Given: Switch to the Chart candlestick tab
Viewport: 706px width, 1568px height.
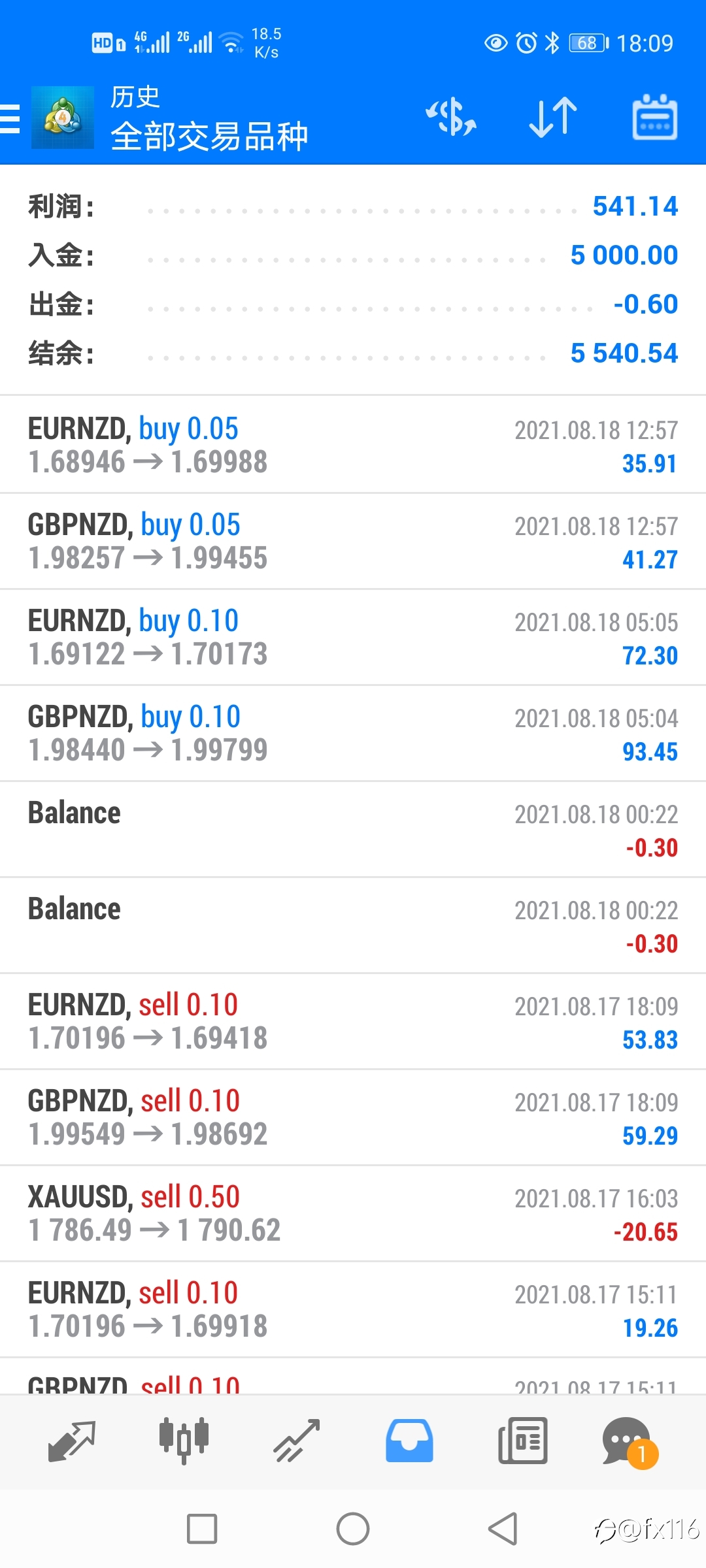Looking at the screenshot, I should pos(184,1441).
